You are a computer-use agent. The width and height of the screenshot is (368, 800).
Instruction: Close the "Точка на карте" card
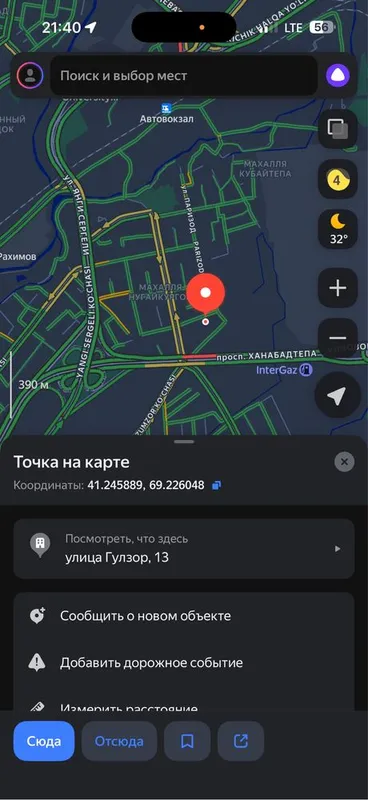pos(345,462)
